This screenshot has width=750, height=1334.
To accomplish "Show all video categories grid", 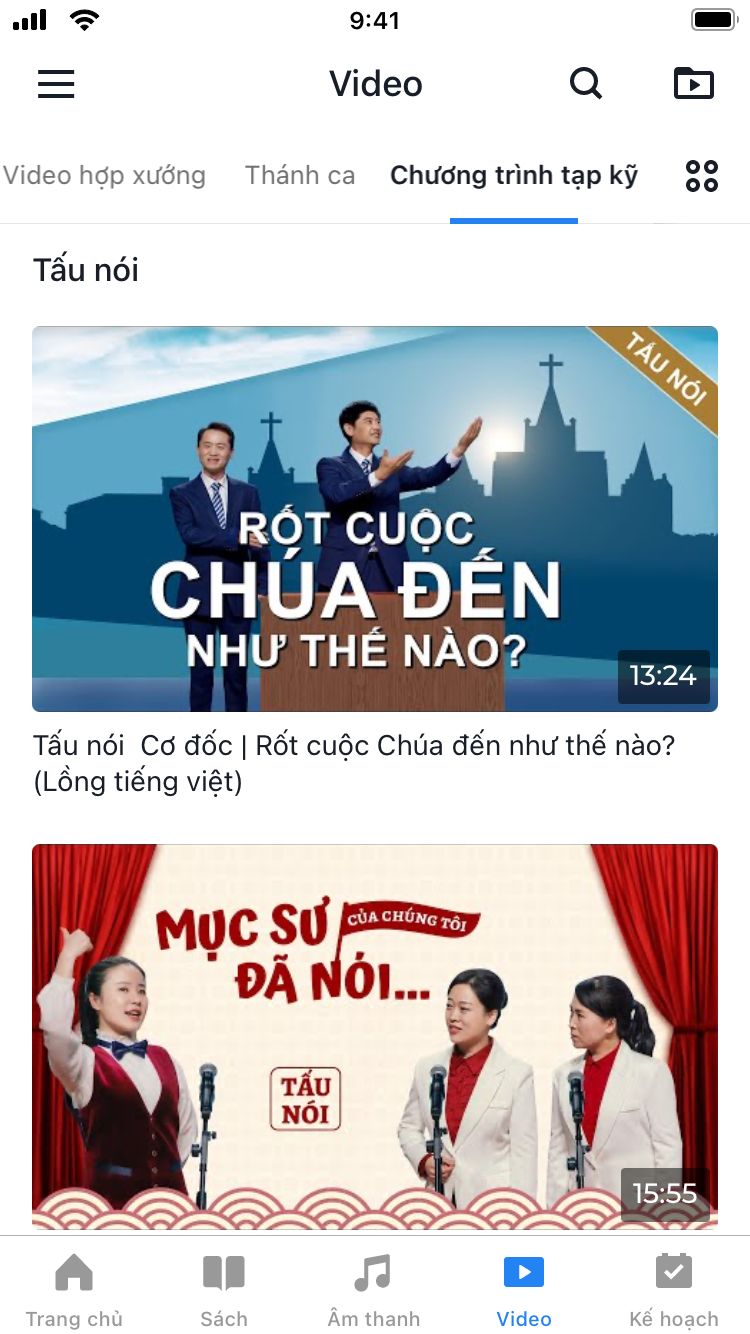I will [x=702, y=176].
